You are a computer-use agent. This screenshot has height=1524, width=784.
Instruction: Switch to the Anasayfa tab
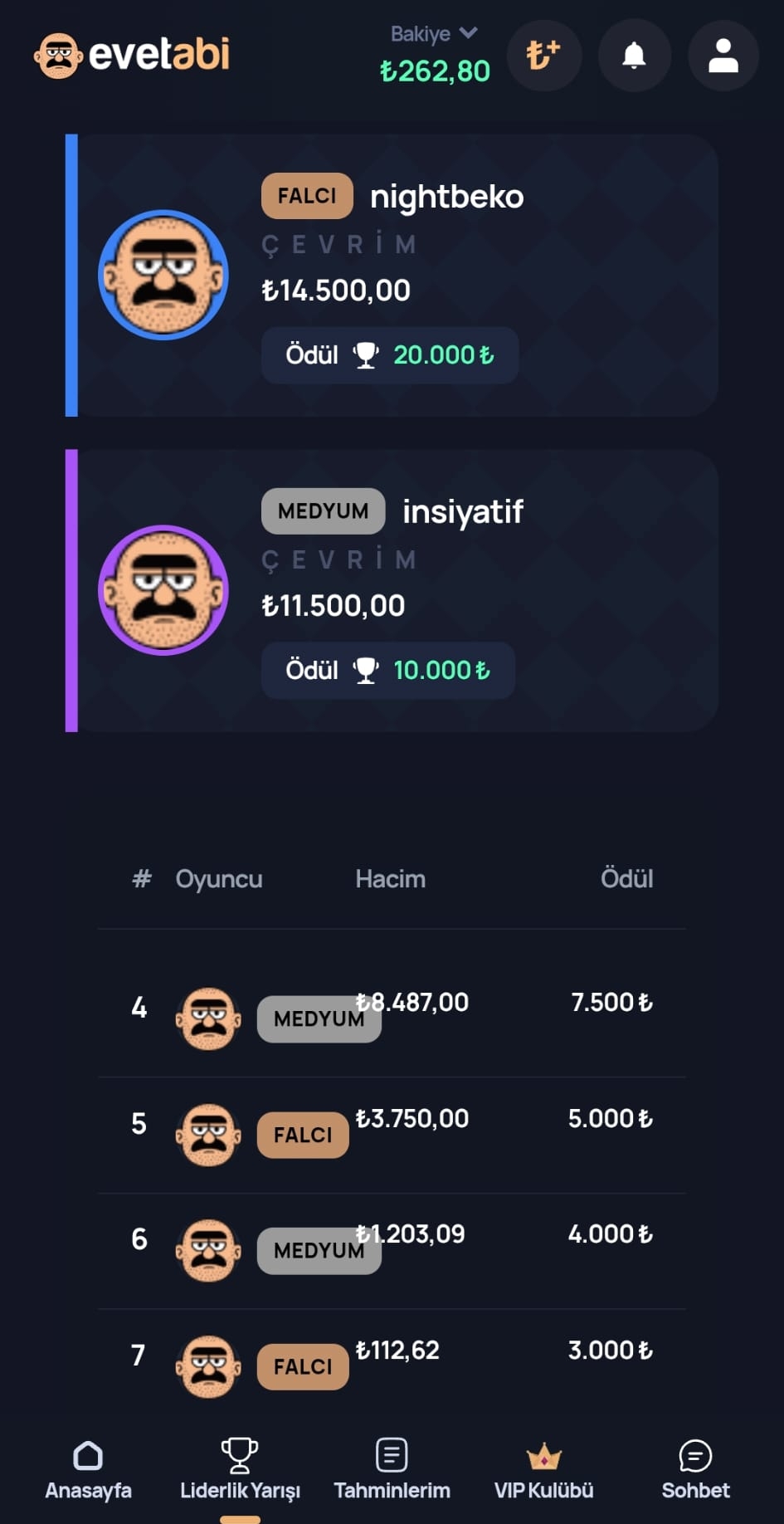click(88, 1470)
